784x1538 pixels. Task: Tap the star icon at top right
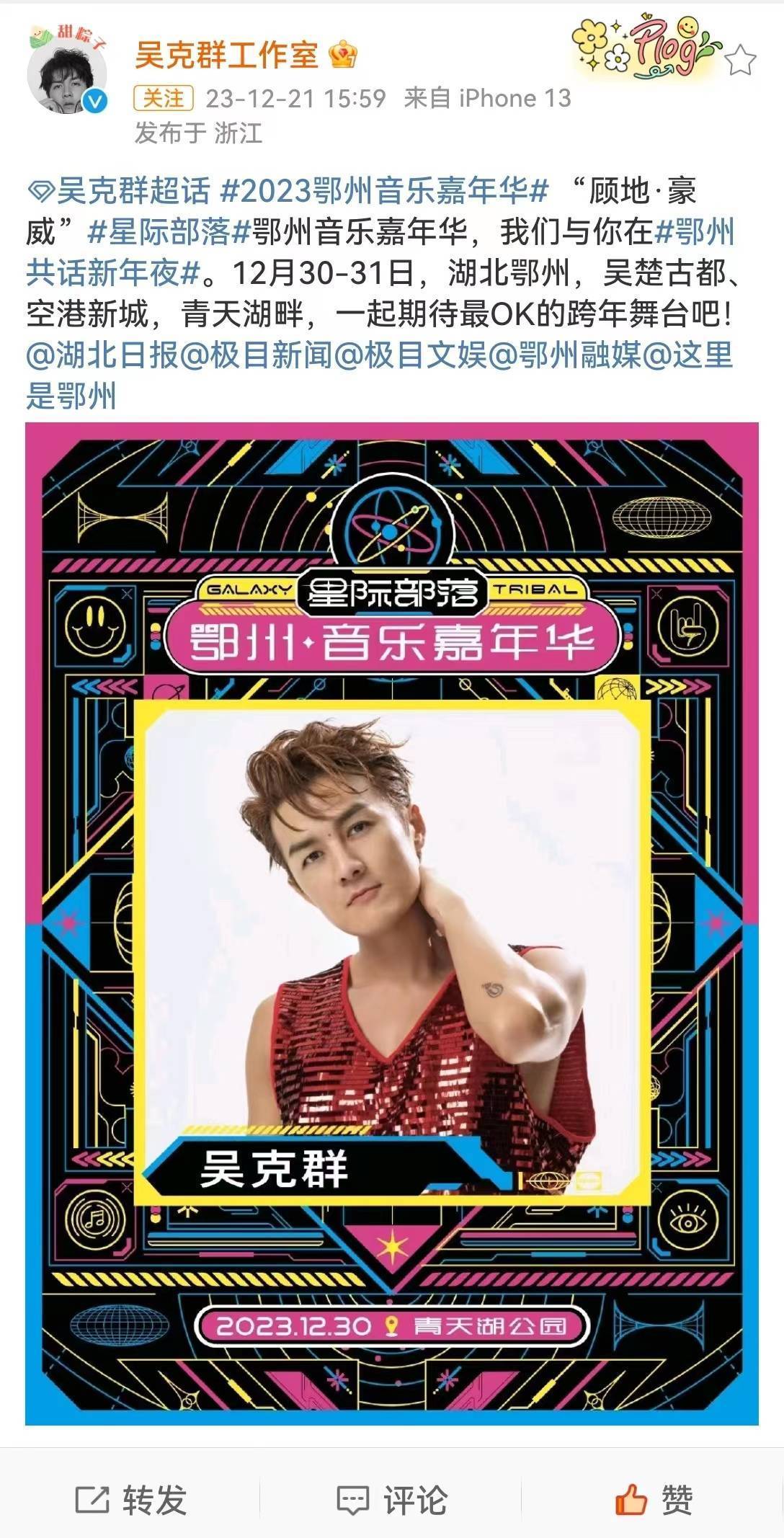tap(740, 60)
